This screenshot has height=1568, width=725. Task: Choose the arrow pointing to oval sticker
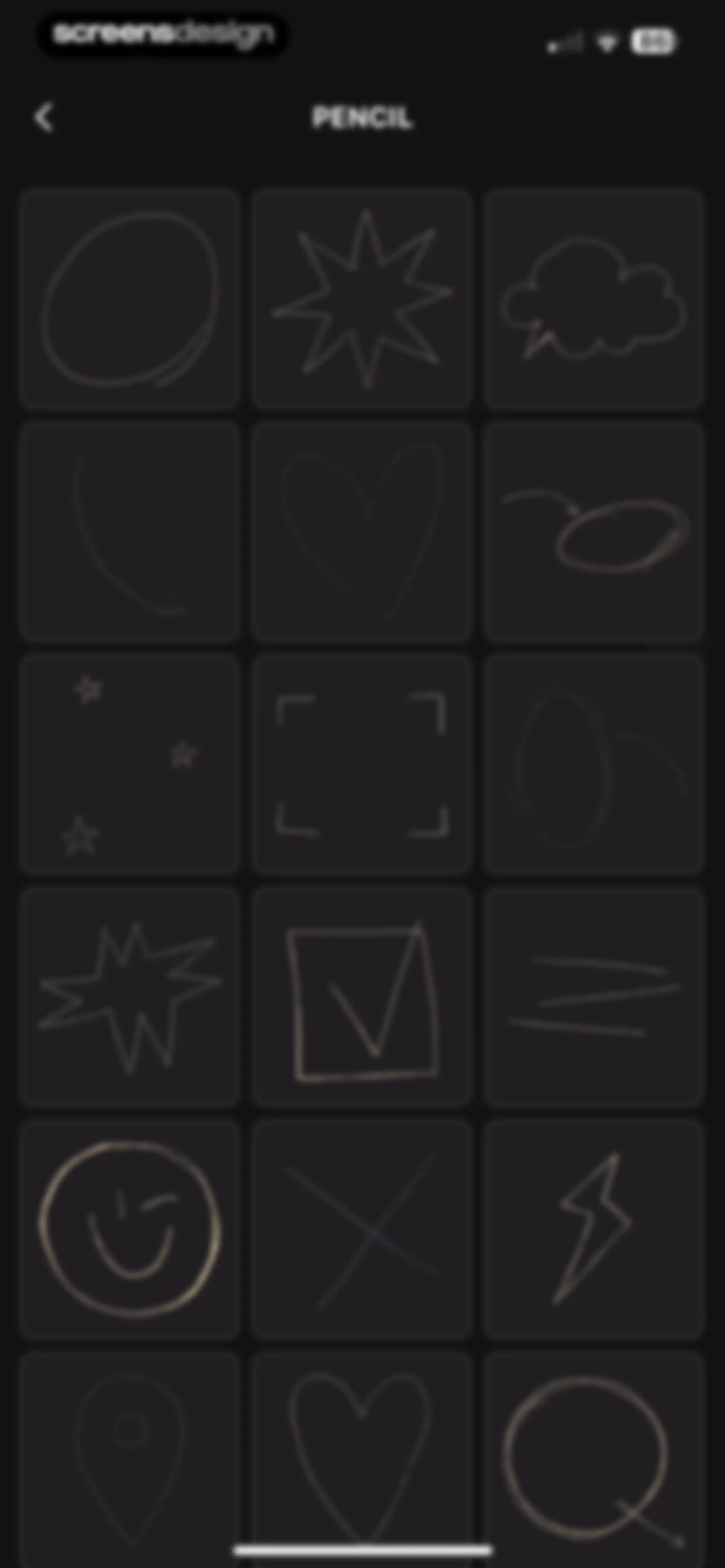coord(594,532)
